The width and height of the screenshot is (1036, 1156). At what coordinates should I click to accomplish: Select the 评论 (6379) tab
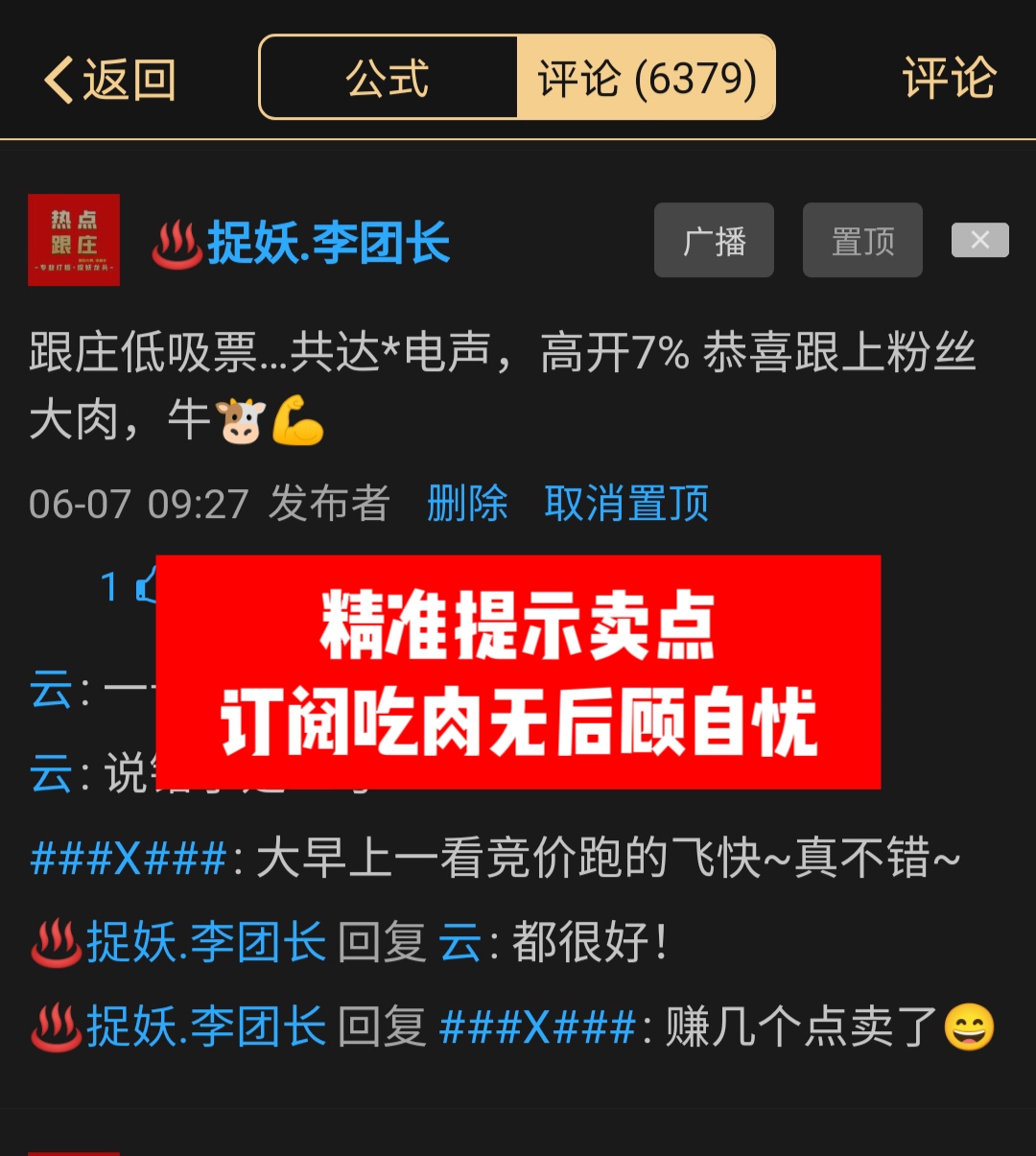(x=646, y=78)
